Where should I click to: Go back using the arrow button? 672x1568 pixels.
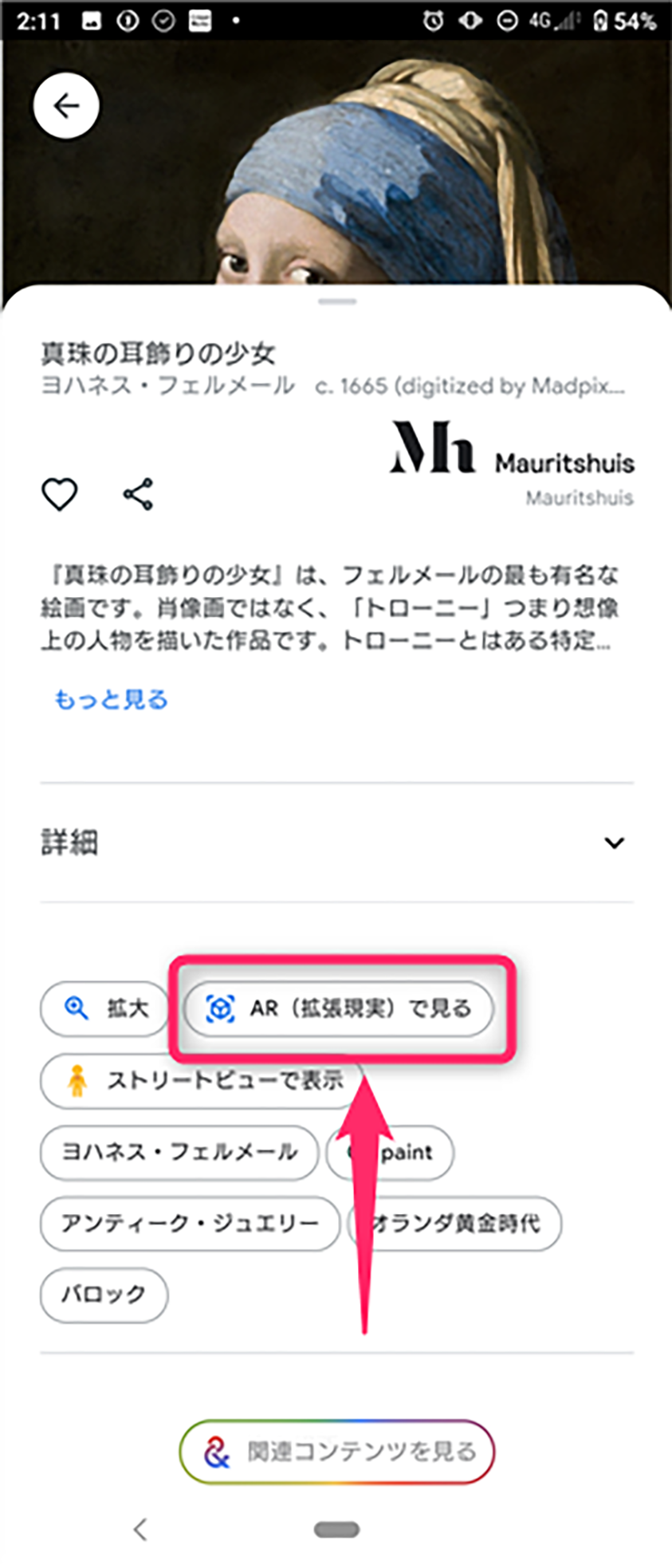tap(66, 106)
